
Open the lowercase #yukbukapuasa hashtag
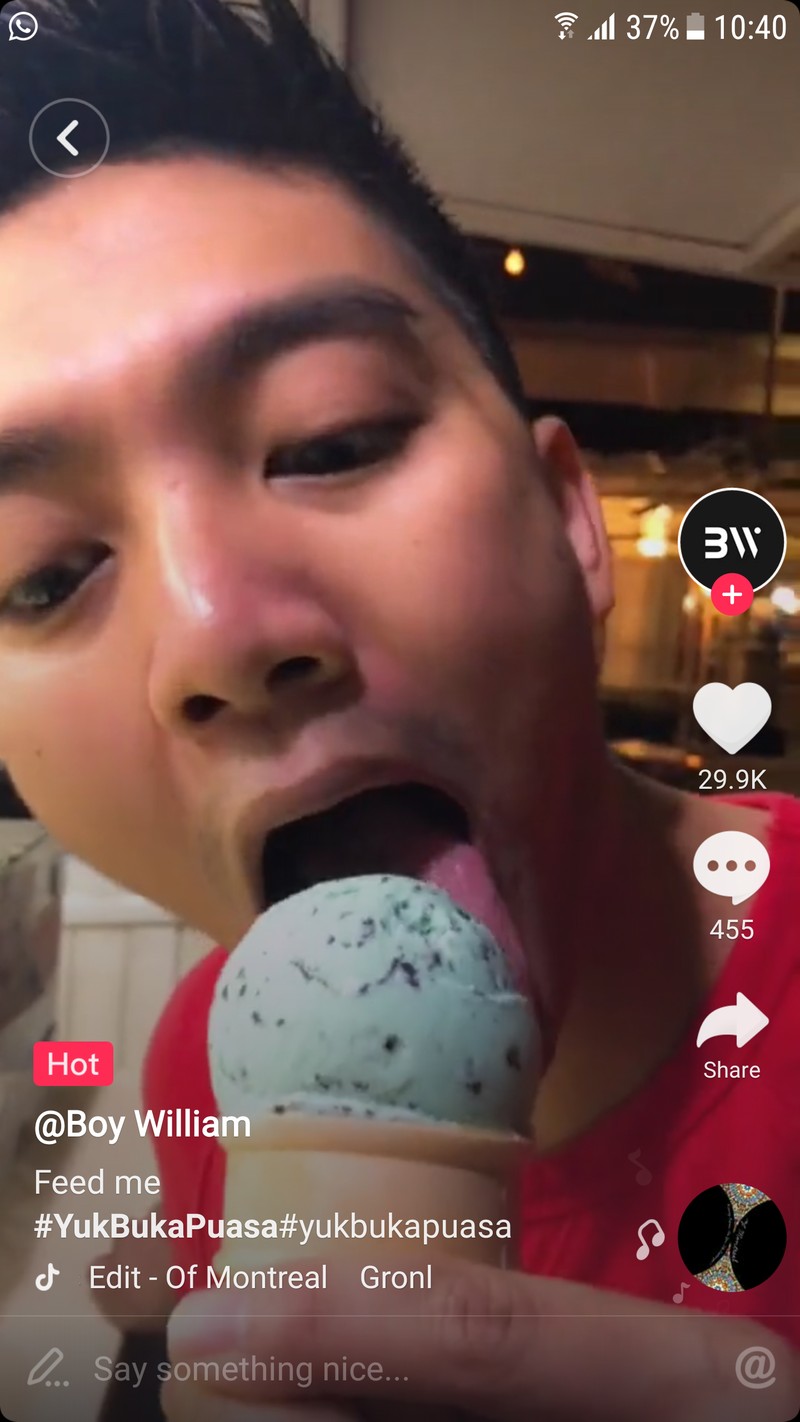point(395,1227)
